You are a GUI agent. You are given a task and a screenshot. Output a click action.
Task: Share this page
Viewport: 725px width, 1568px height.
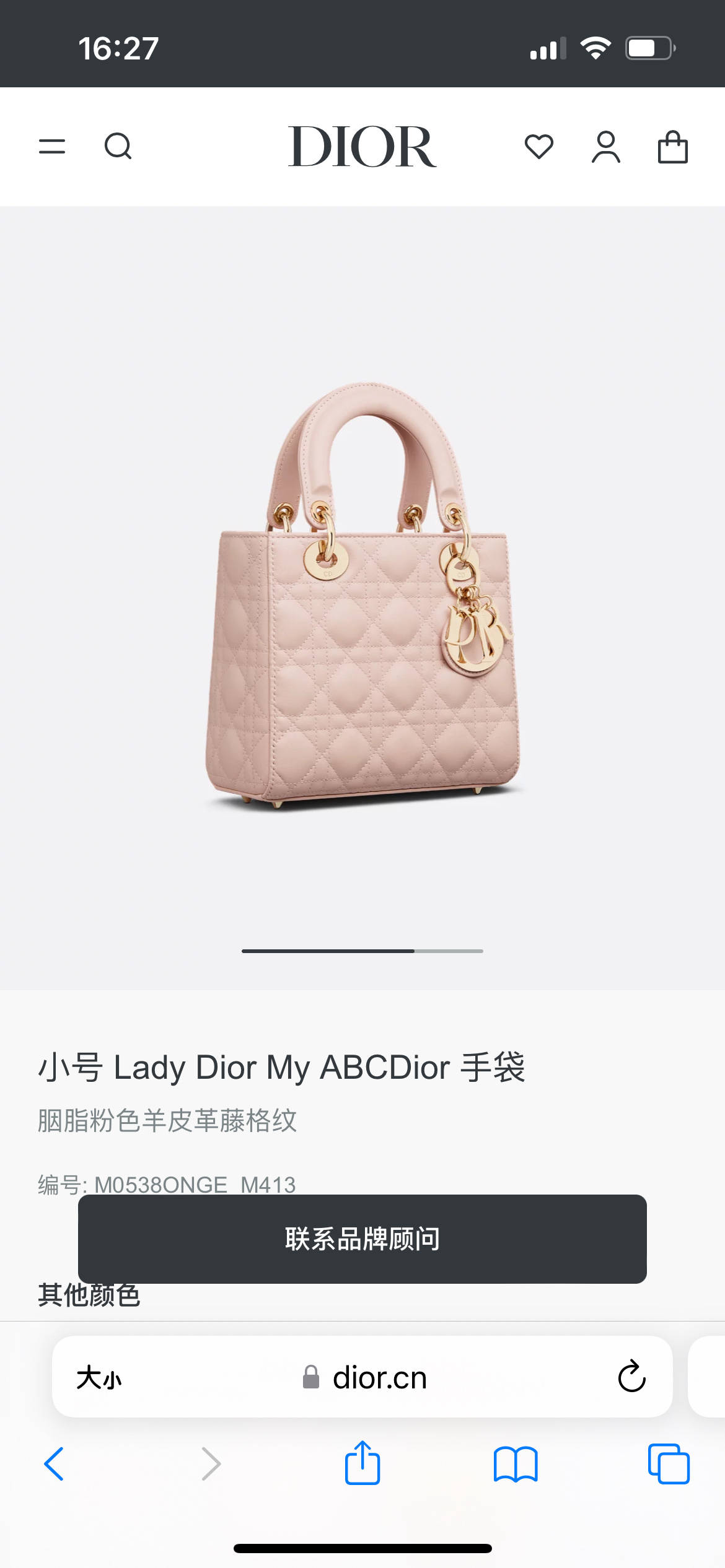pyautogui.click(x=362, y=1463)
